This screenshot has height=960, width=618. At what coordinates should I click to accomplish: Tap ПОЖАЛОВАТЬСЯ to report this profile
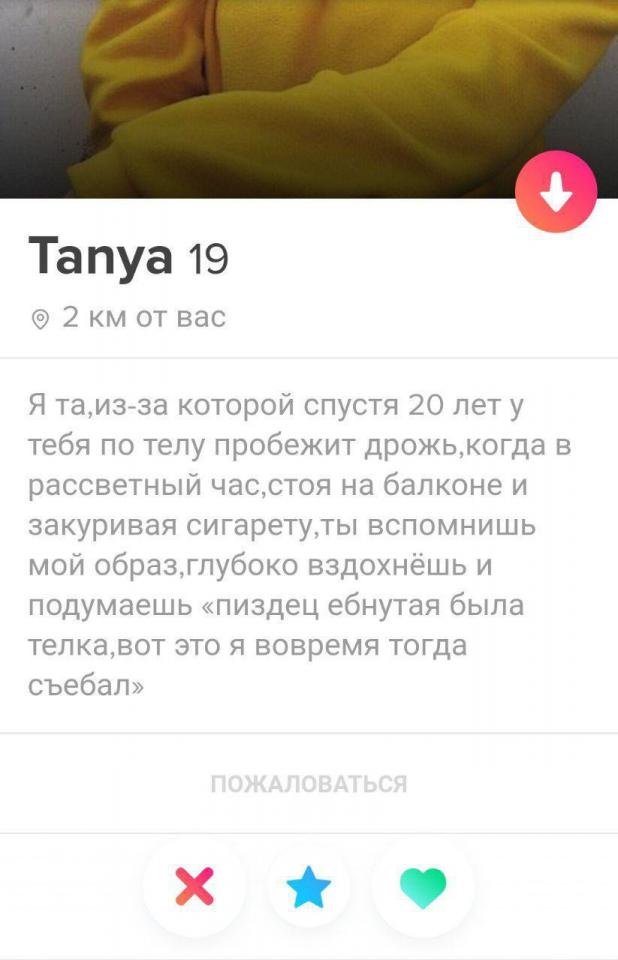click(x=309, y=784)
